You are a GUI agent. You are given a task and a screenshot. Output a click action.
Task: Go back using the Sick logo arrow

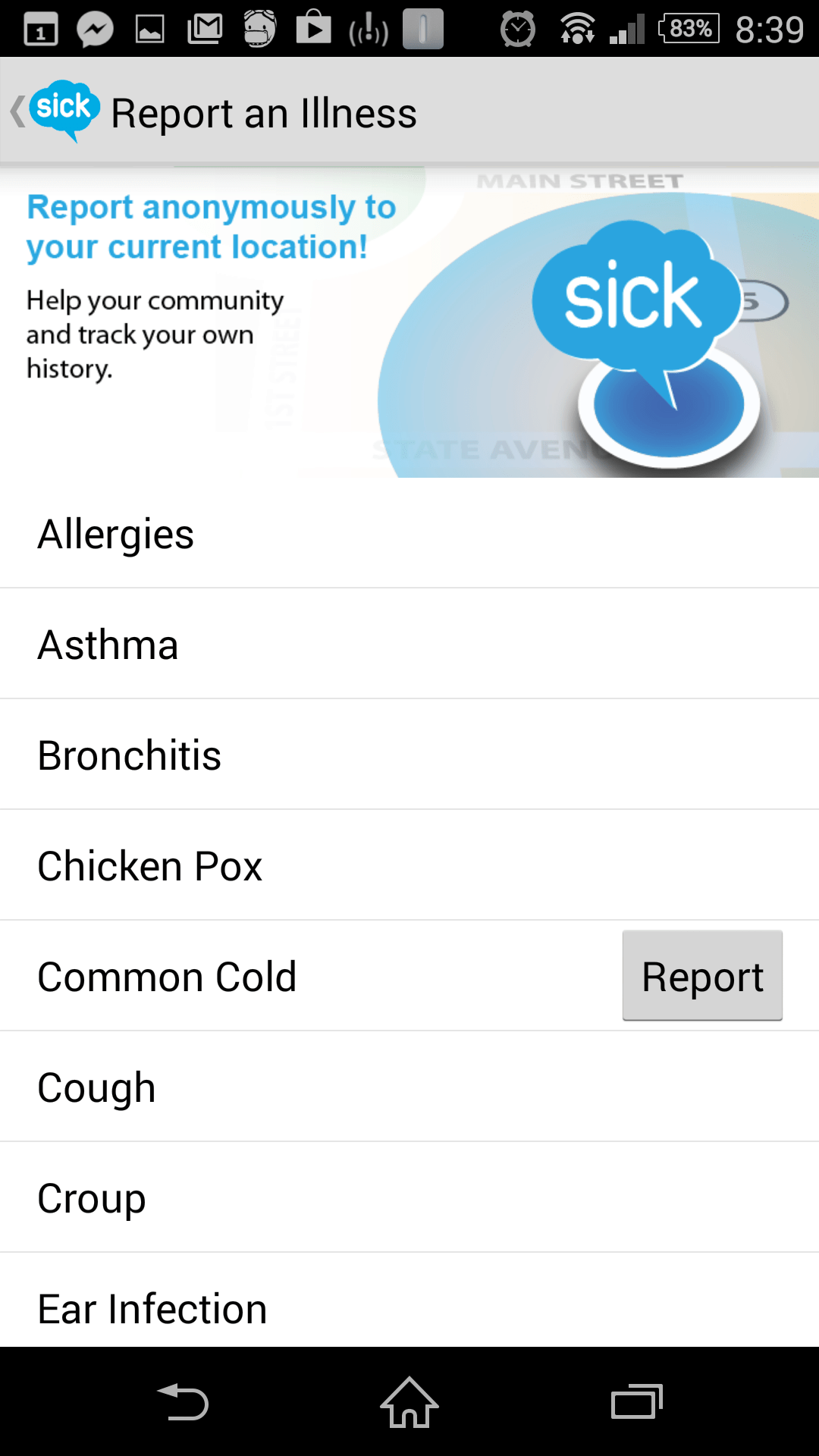tap(55, 111)
